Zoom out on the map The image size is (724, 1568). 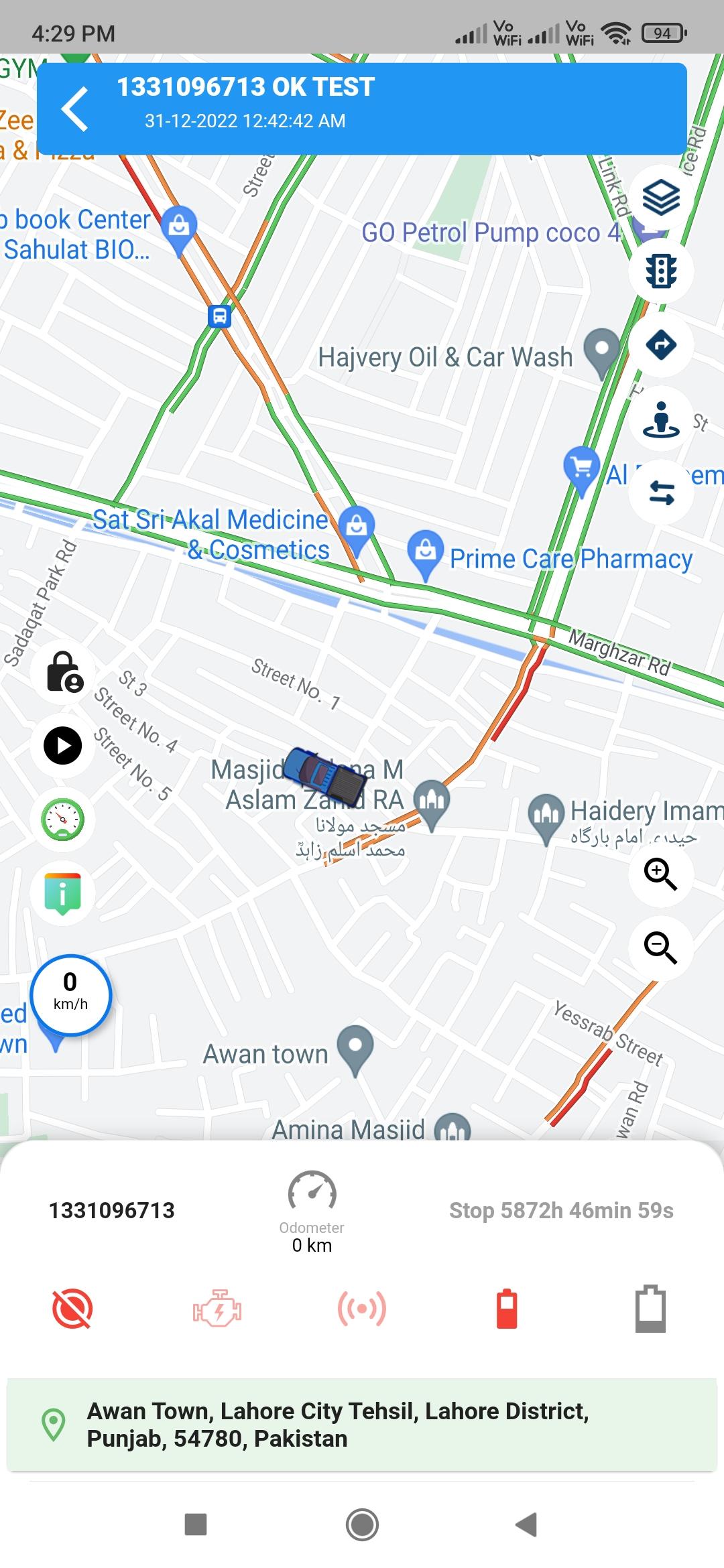[661, 948]
